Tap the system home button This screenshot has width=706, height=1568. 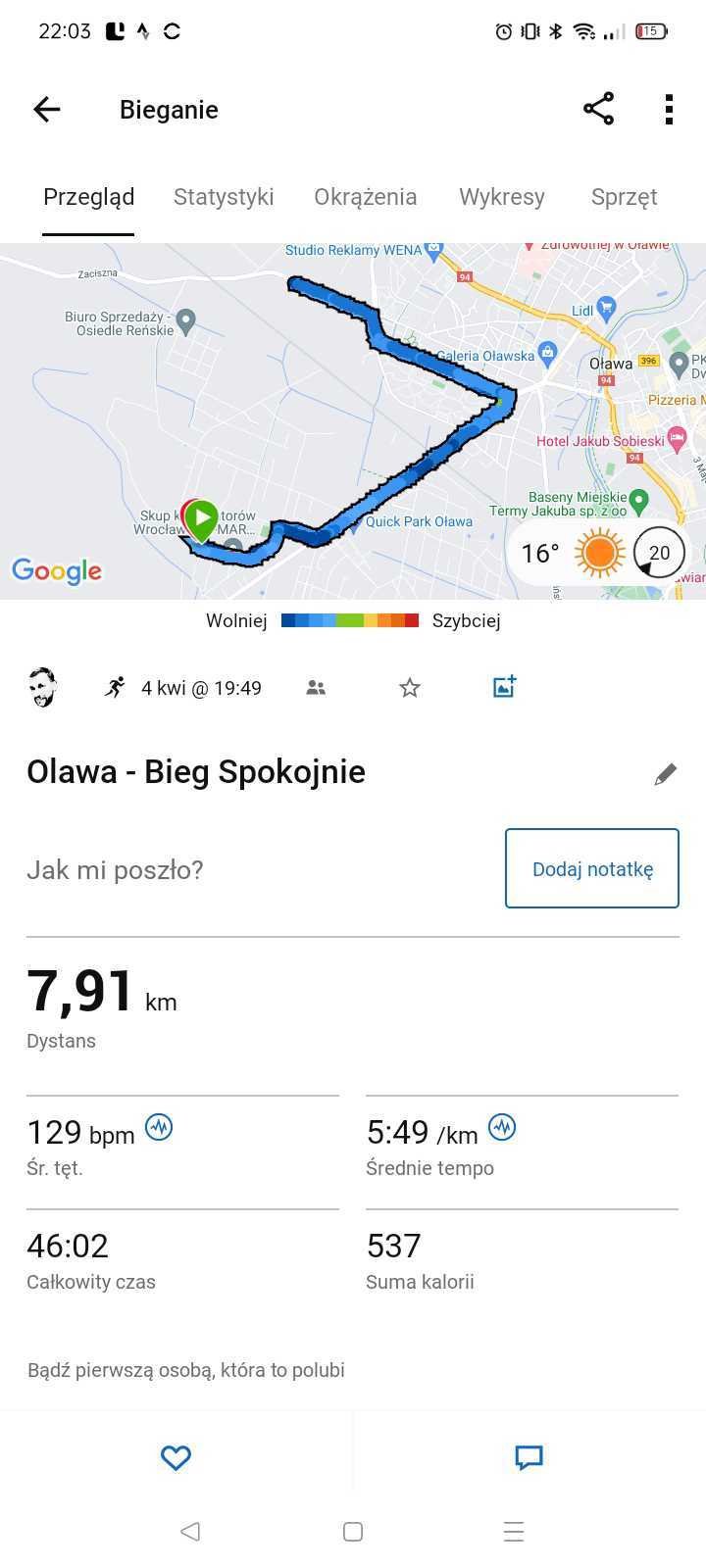[x=353, y=1531]
